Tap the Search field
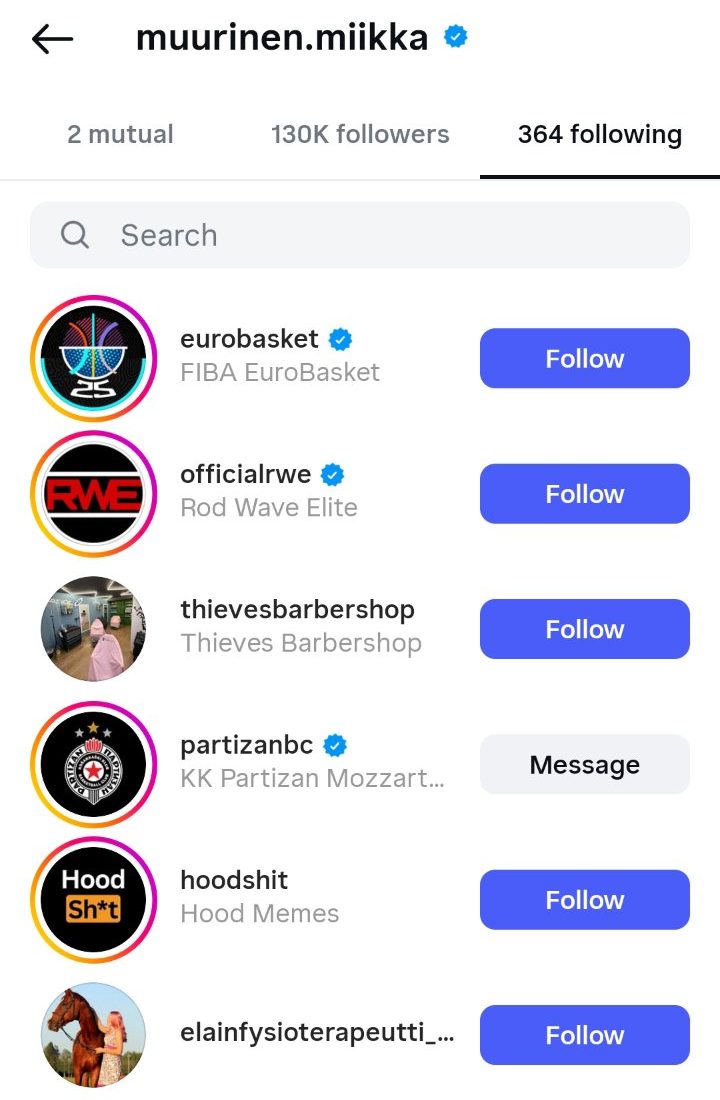Image resolution: width=720 pixels, height=1100 pixels. [x=360, y=235]
